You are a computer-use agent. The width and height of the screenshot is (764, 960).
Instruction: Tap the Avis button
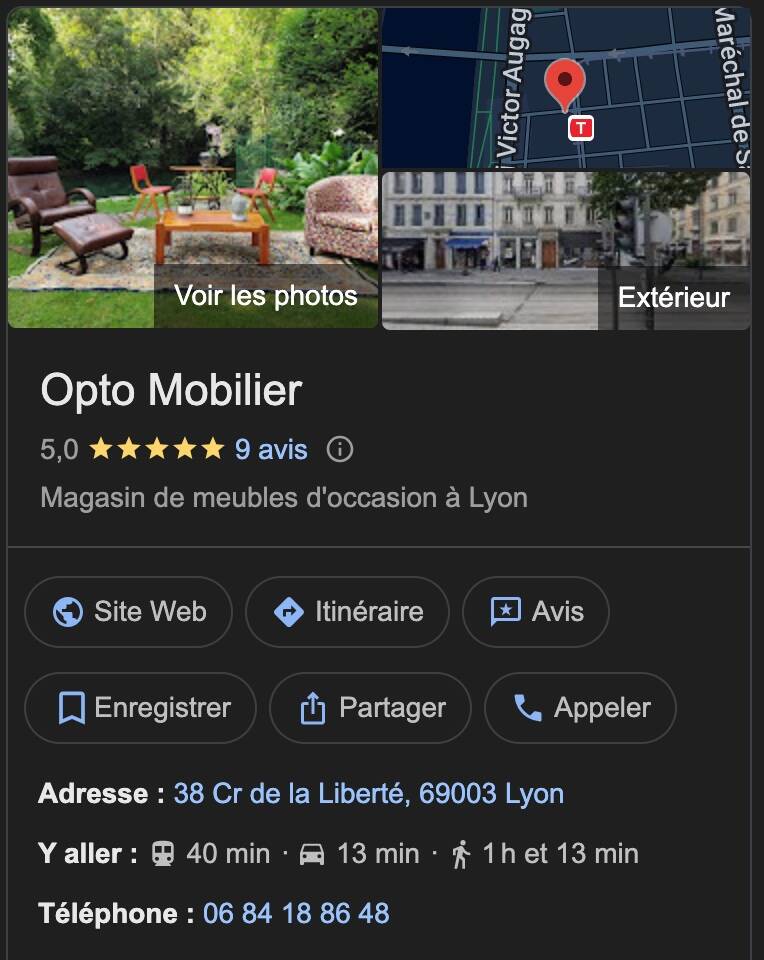coord(536,612)
